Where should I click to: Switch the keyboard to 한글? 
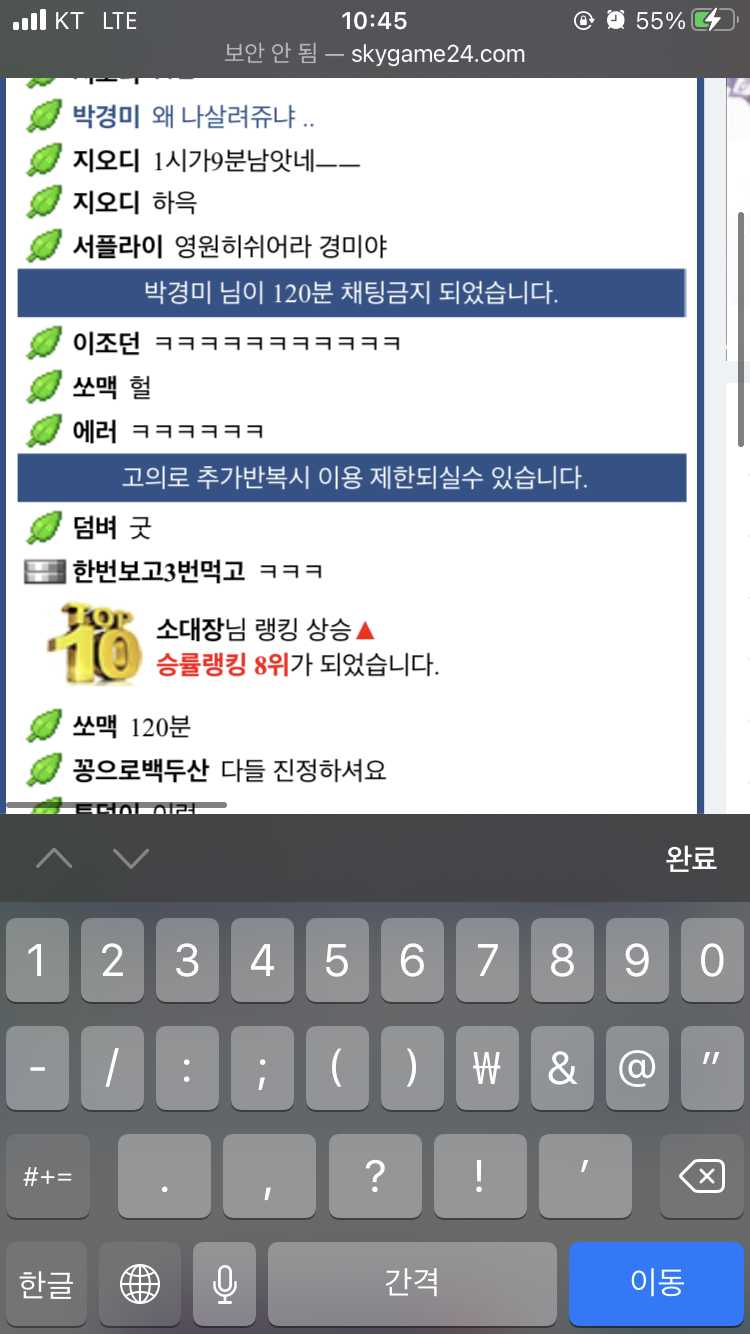[x=48, y=1283]
